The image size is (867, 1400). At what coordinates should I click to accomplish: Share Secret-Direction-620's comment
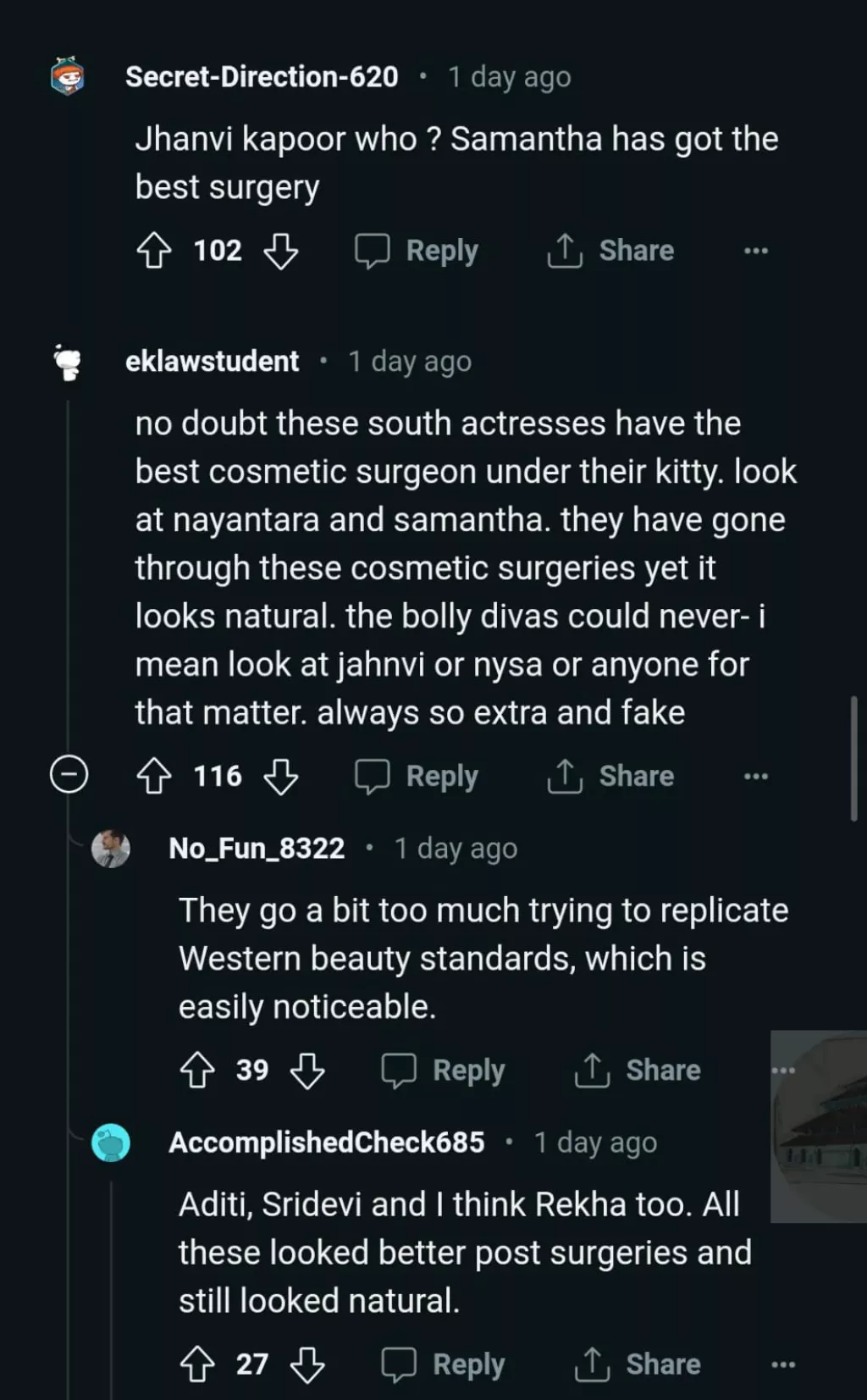point(611,252)
